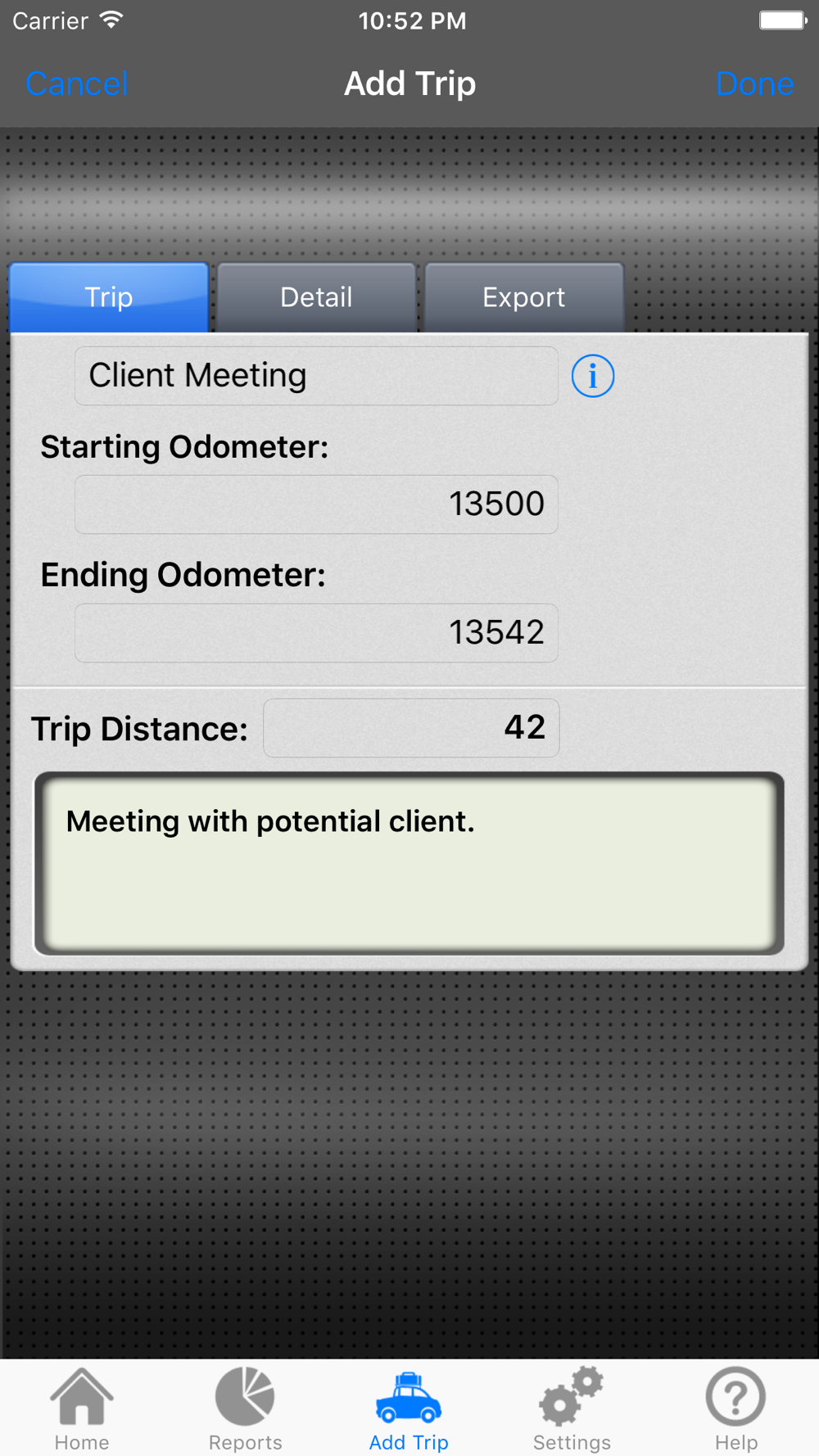Screen dimensions: 819x1456
Task: Go to the Home tab
Action: point(82,1409)
